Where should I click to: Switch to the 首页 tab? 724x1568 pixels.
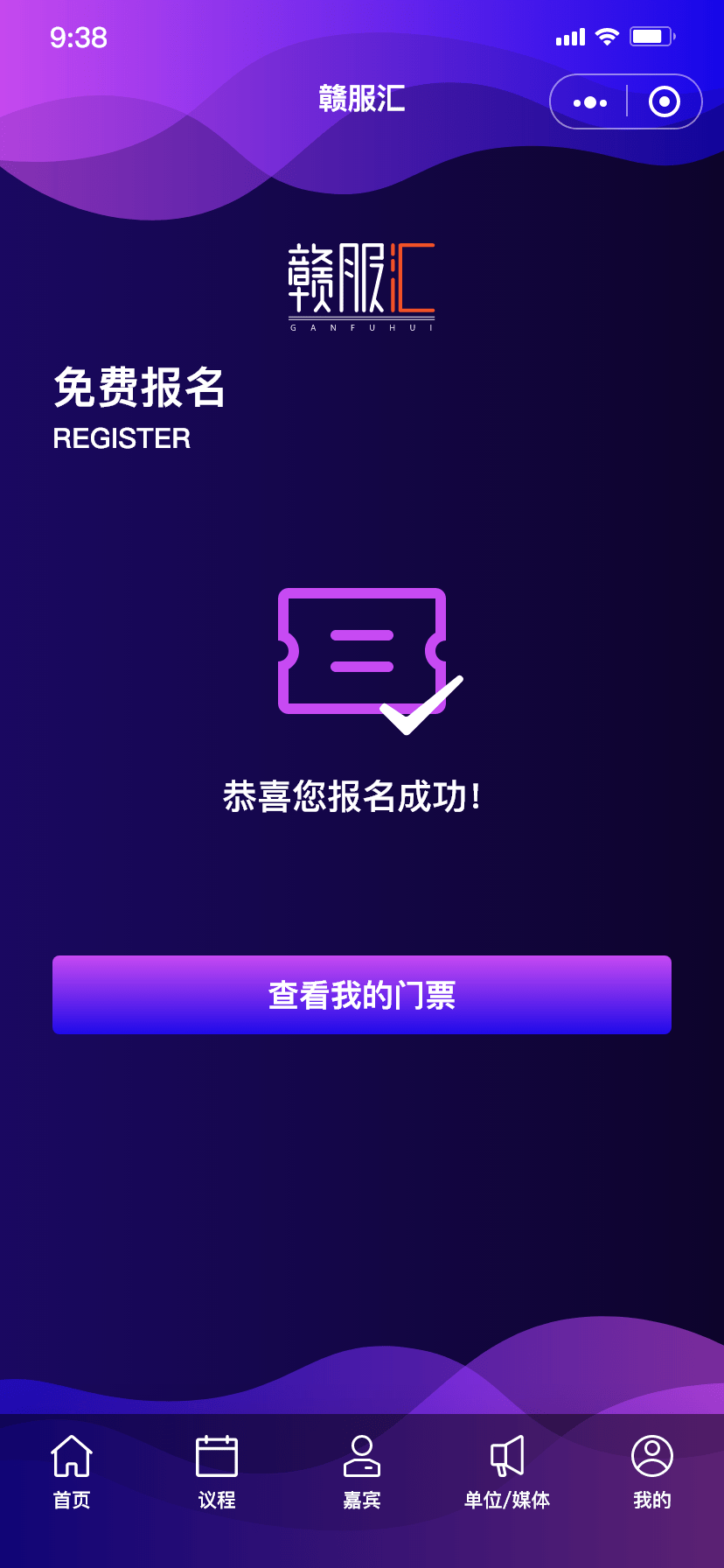[72, 1473]
